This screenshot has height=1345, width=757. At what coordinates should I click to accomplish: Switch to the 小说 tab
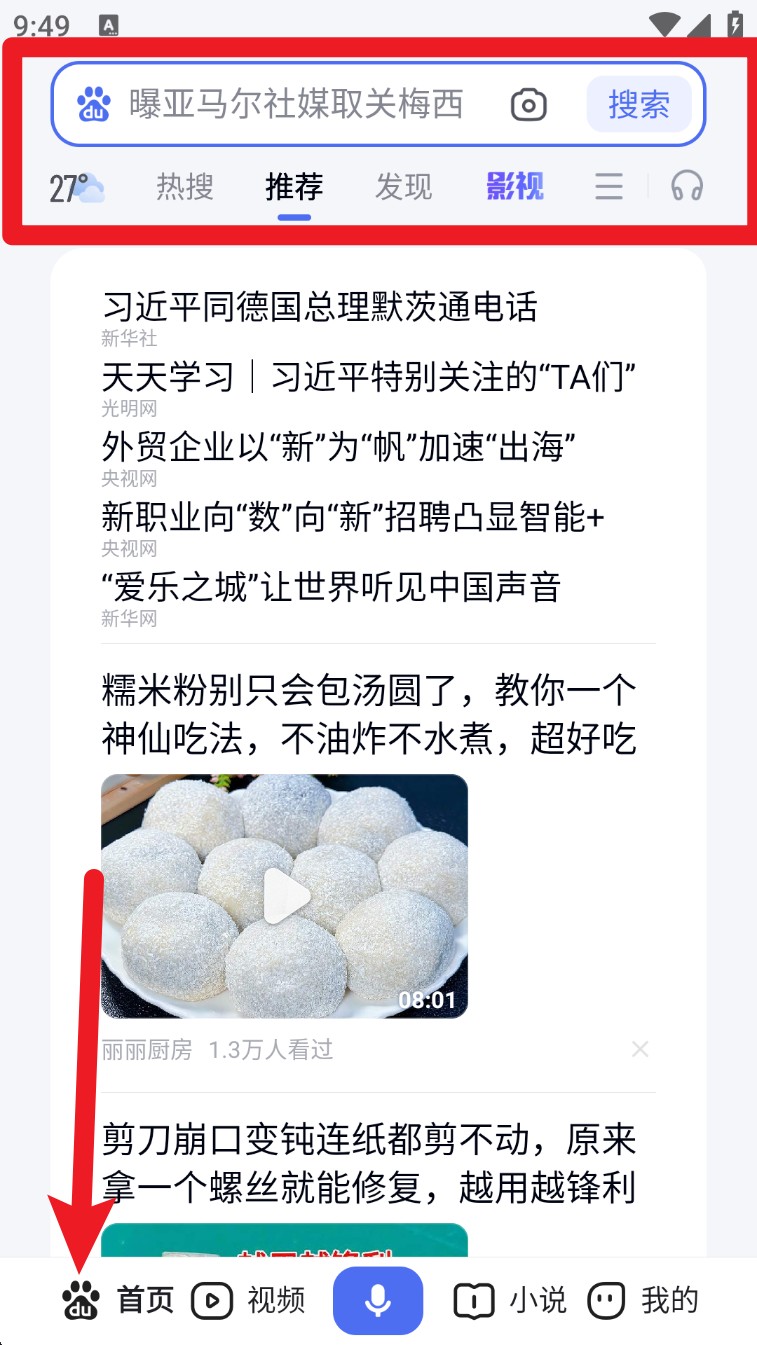[510, 1301]
